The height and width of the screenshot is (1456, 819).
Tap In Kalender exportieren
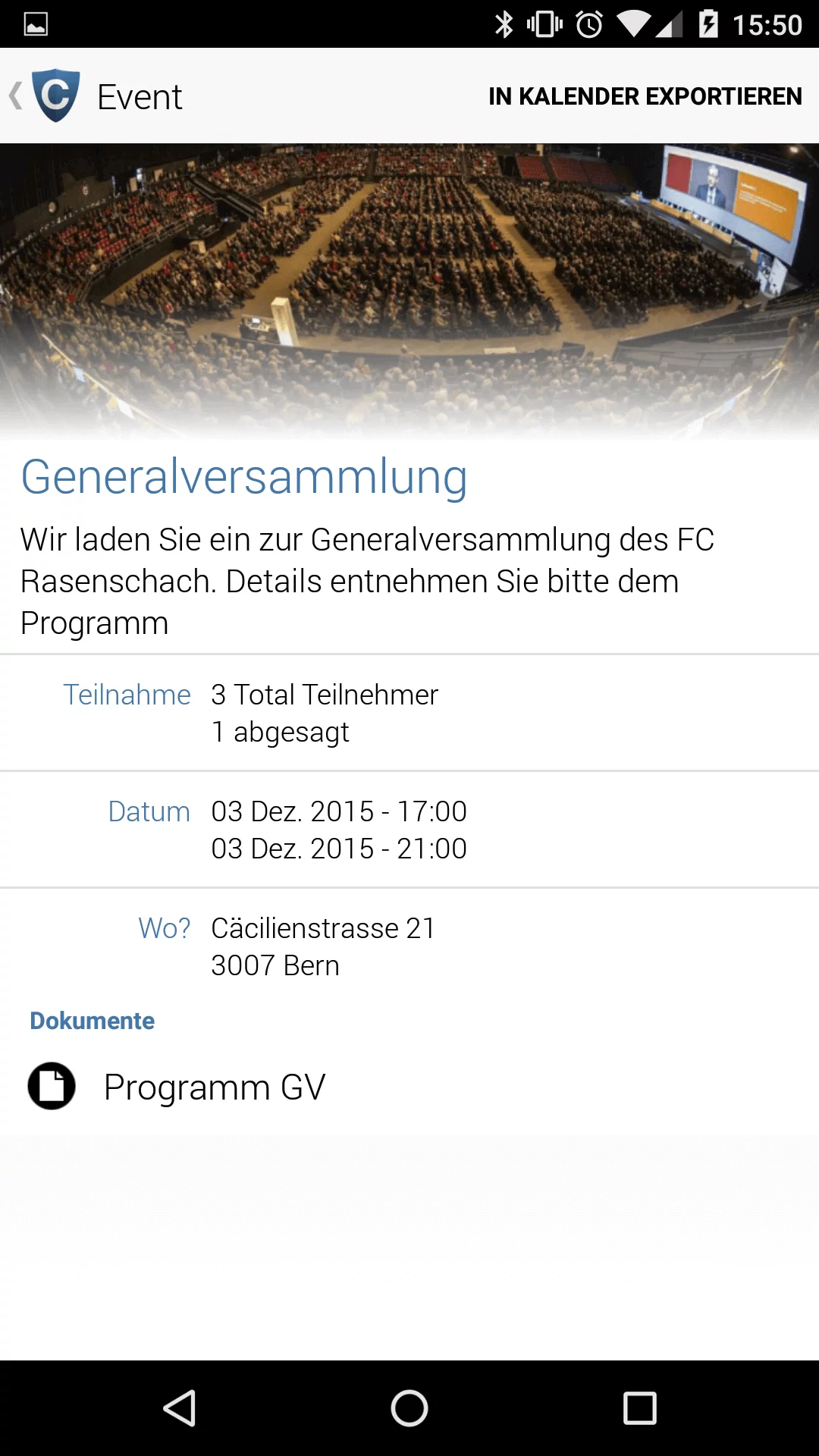(x=645, y=96)
